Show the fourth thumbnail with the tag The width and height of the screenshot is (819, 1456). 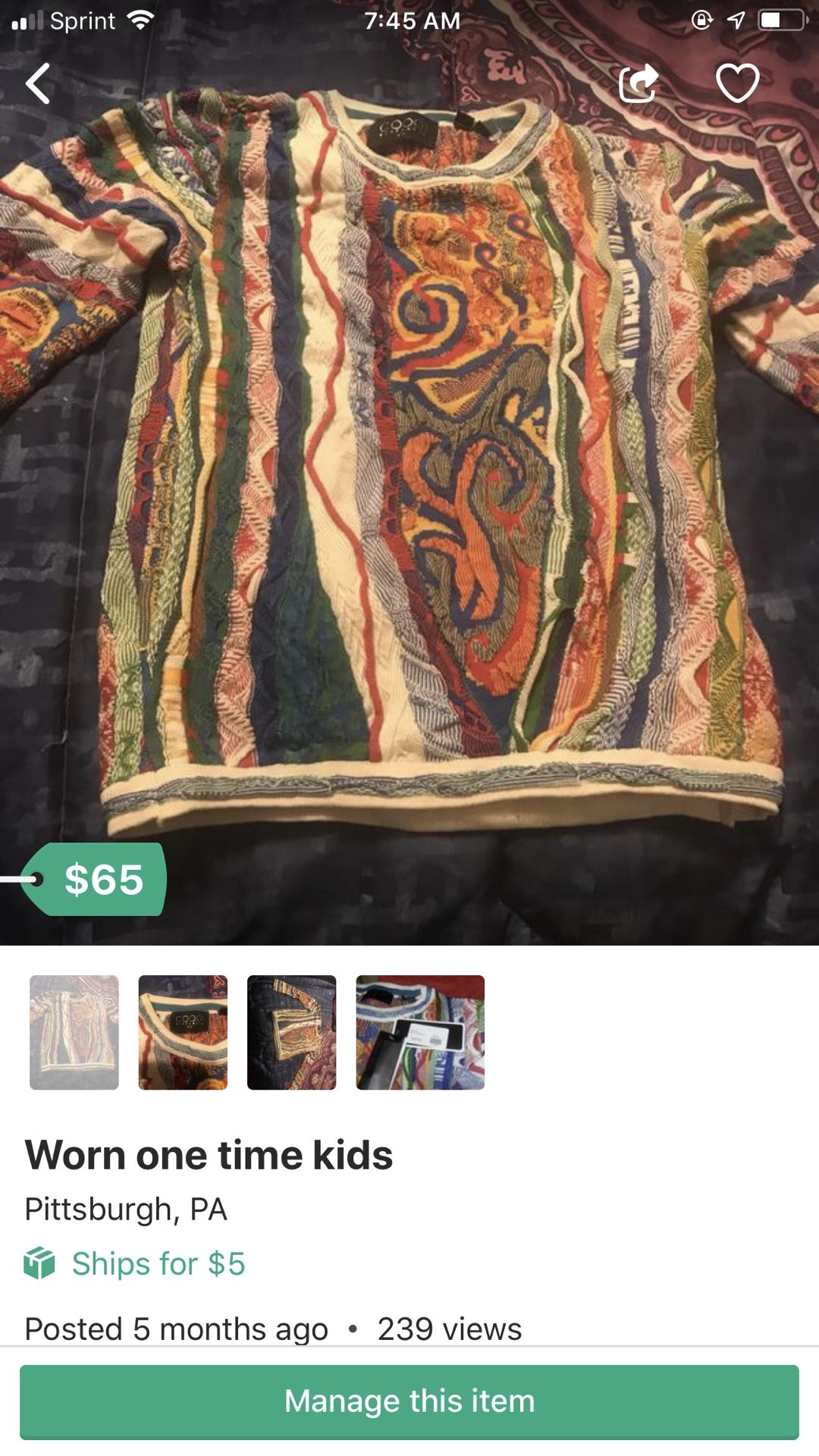(420, 1032)
